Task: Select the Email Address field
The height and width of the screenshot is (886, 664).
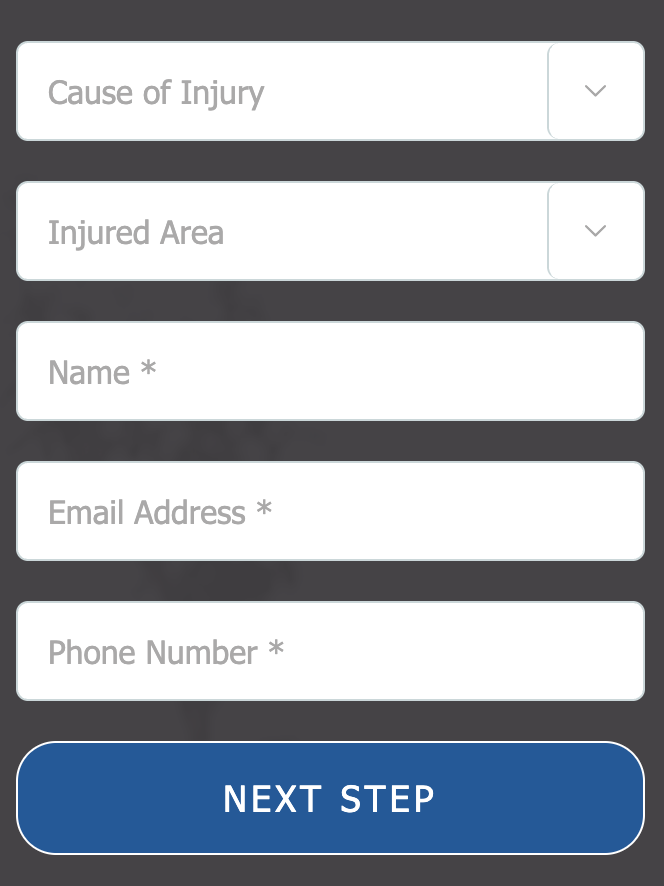Action: point(330,511)
